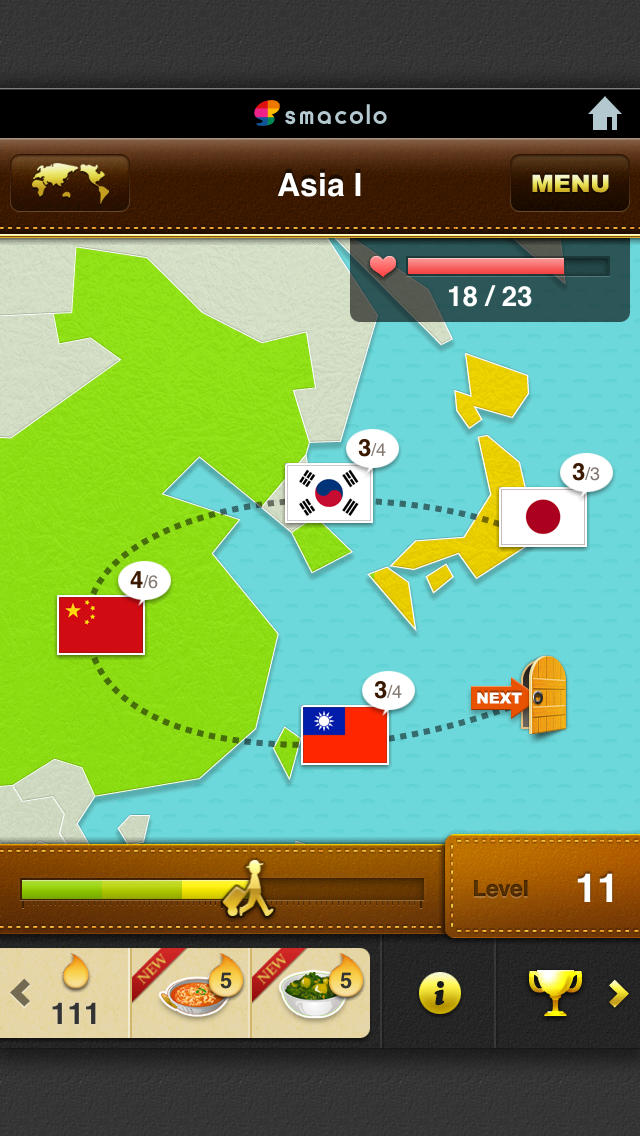
Task: Open the MENU button
Action: [x=570, y=183]
